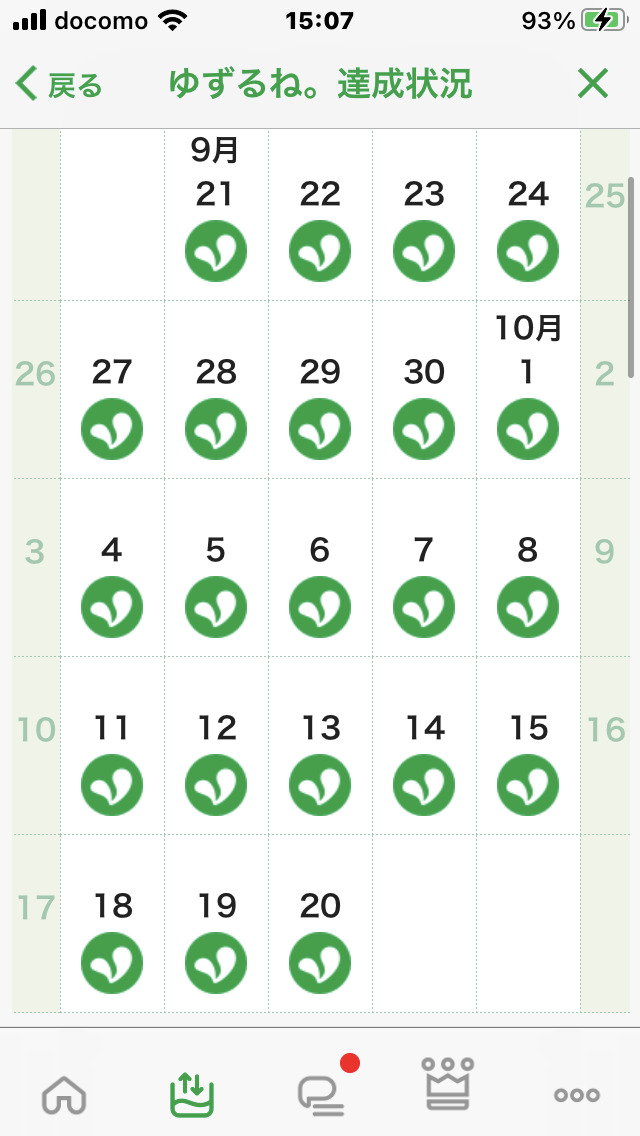Go back using the 戻る button
This screenshot has width=640, height=1136.
click(60, 85)
